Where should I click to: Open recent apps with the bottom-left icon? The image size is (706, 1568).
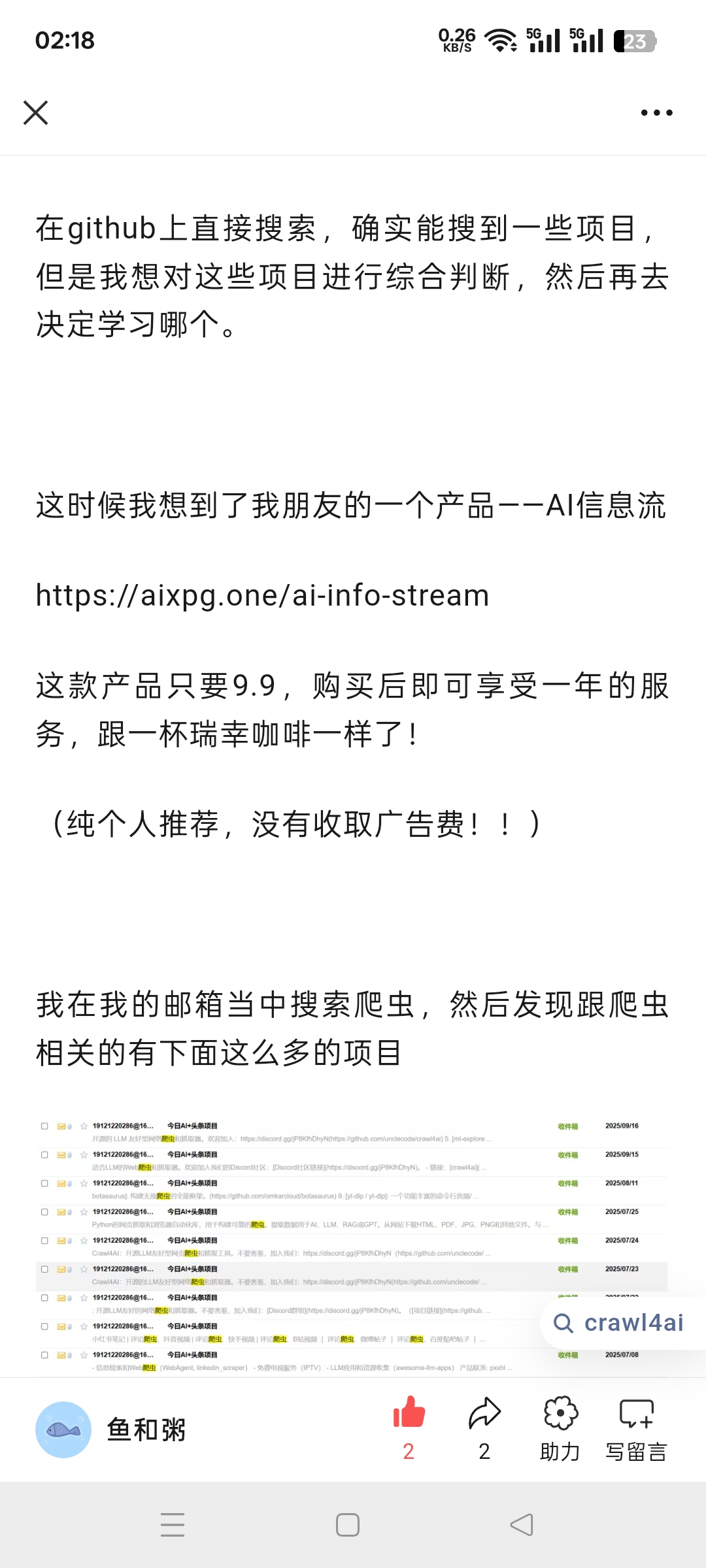(173, 1524)
